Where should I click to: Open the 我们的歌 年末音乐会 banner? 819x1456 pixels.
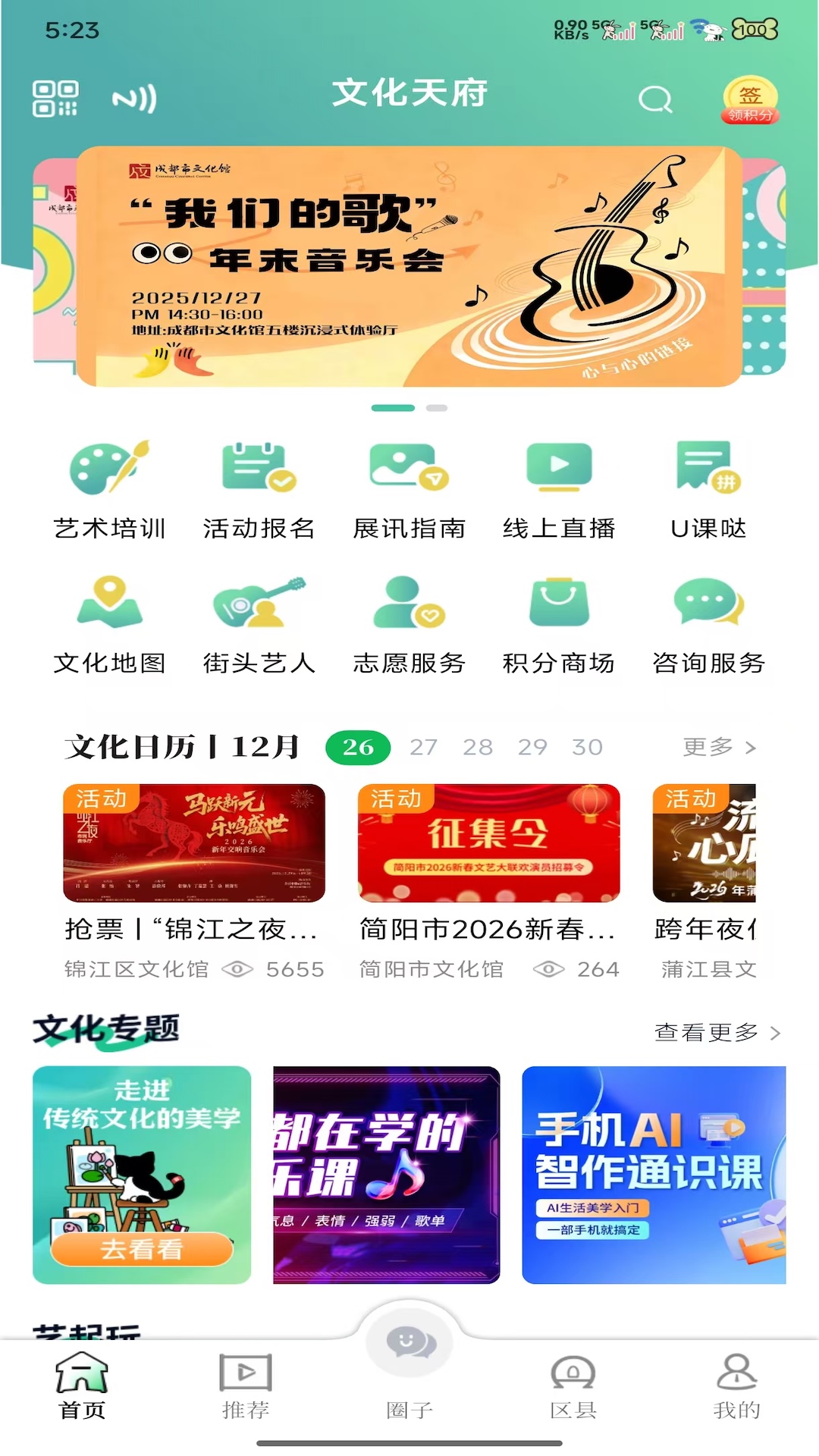pos(409,266)
